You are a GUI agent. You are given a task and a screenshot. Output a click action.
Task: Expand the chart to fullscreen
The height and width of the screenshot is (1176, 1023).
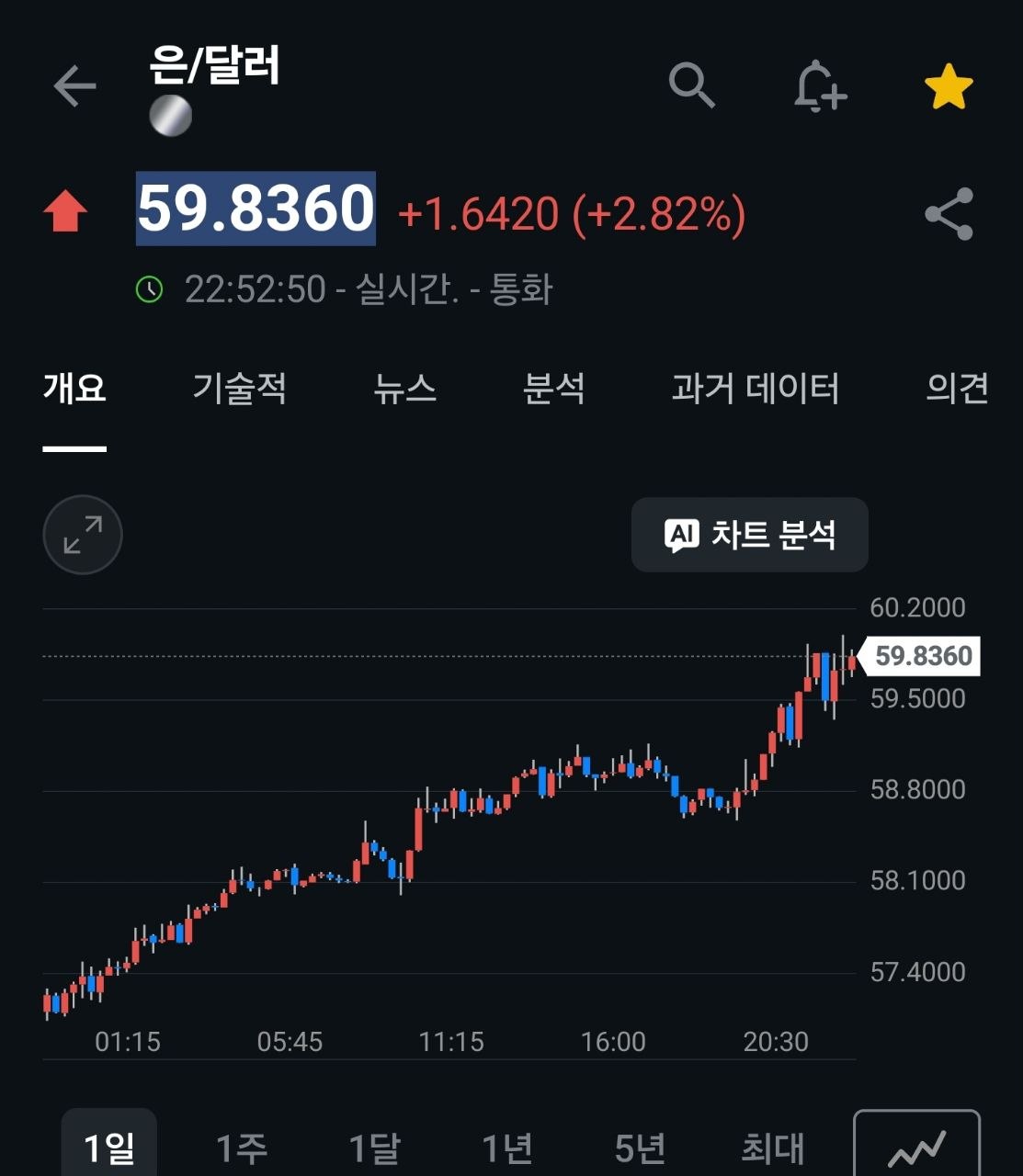pos(83,535)
